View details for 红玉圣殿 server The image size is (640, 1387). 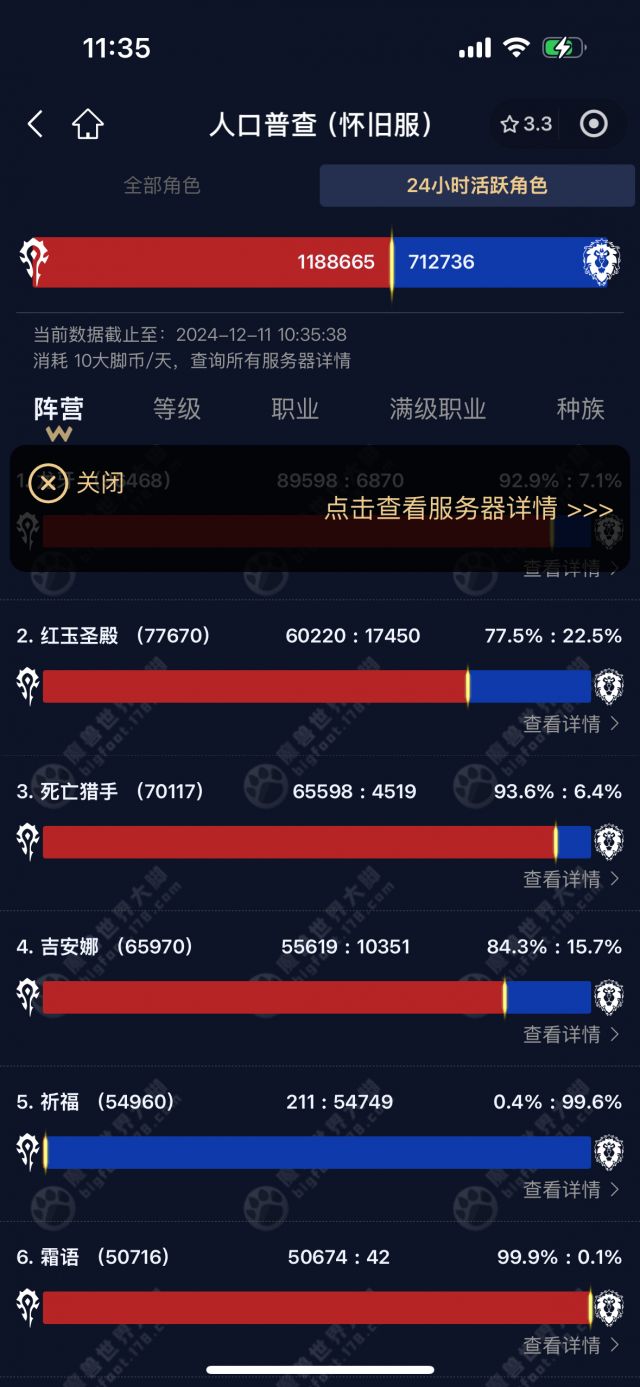pyautogui.click(x=571, y=723)
